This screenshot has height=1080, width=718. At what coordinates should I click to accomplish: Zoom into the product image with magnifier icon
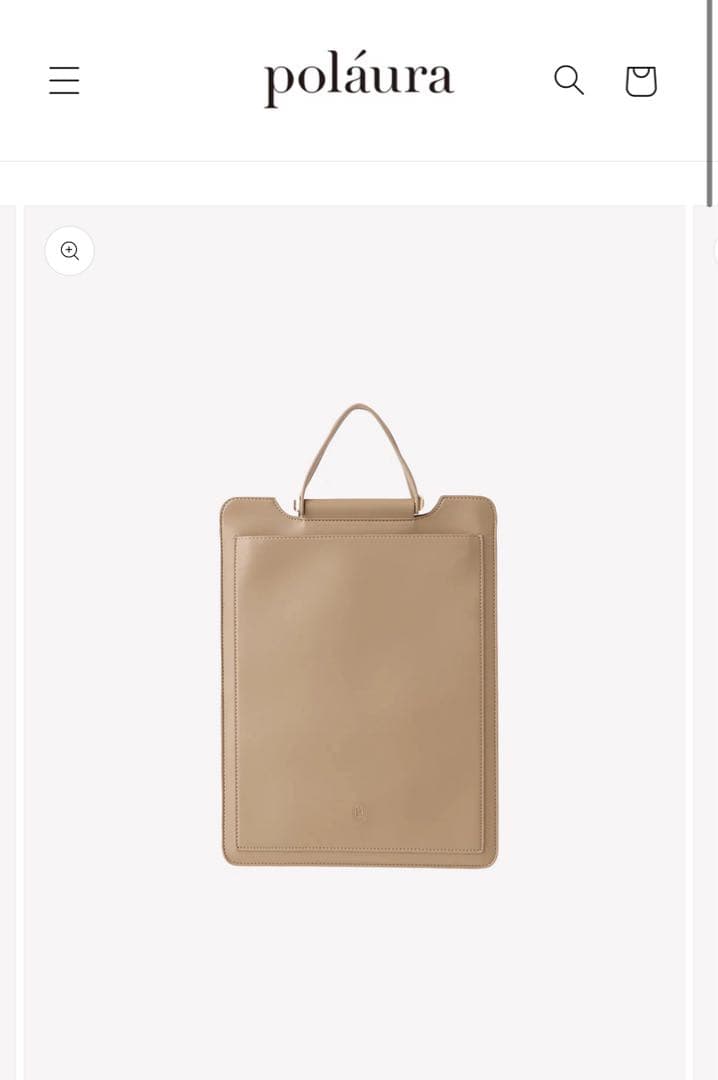70,251
